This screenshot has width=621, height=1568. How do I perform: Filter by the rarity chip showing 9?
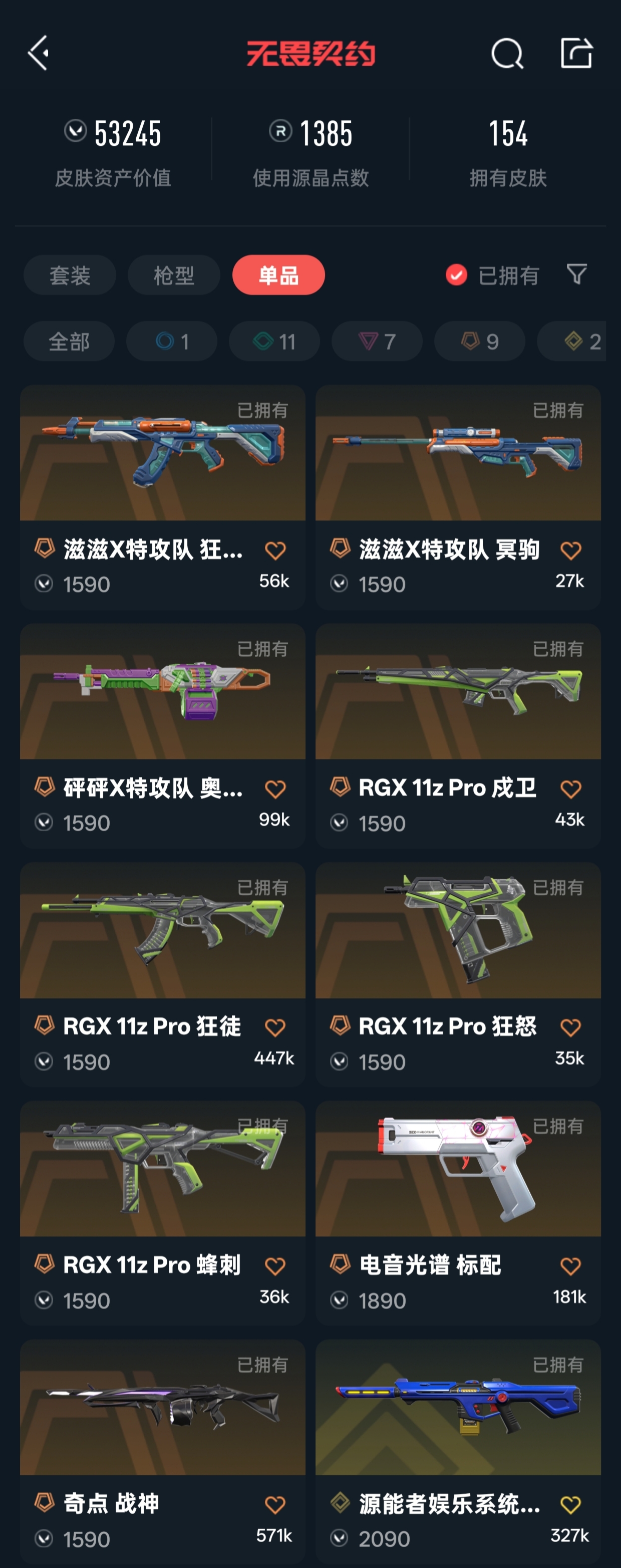(x=480, y=342)
